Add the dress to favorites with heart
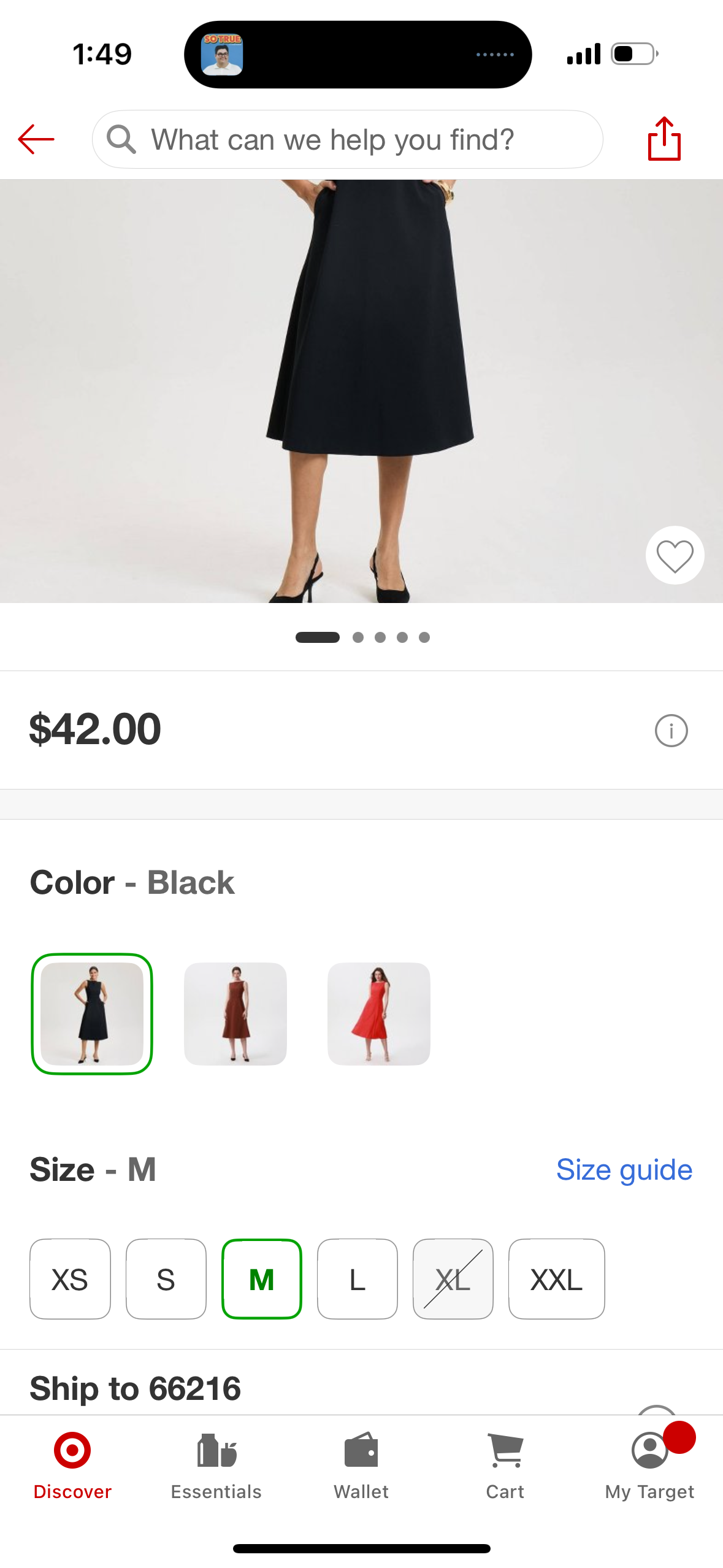 [675, 555]
